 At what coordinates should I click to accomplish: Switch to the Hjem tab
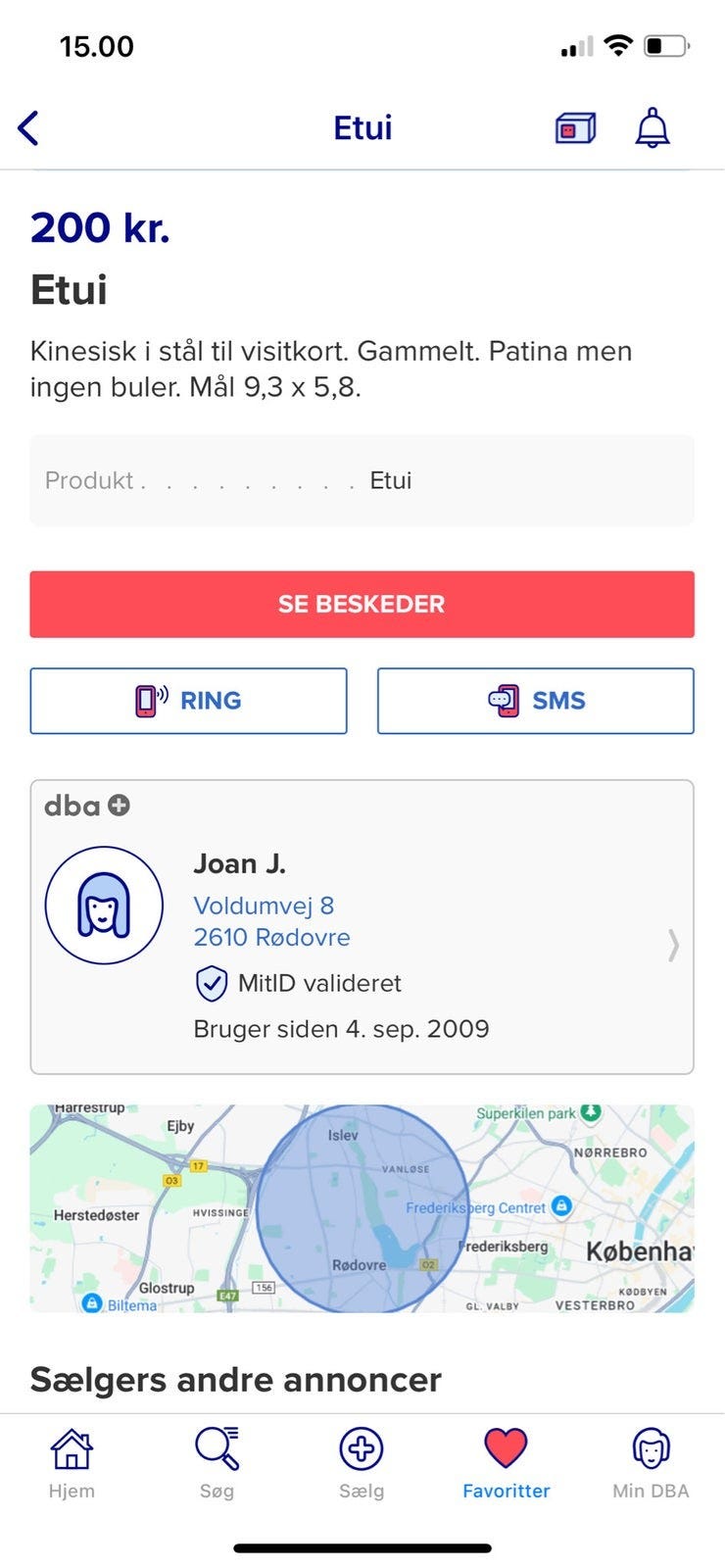tap(72, 1463)
